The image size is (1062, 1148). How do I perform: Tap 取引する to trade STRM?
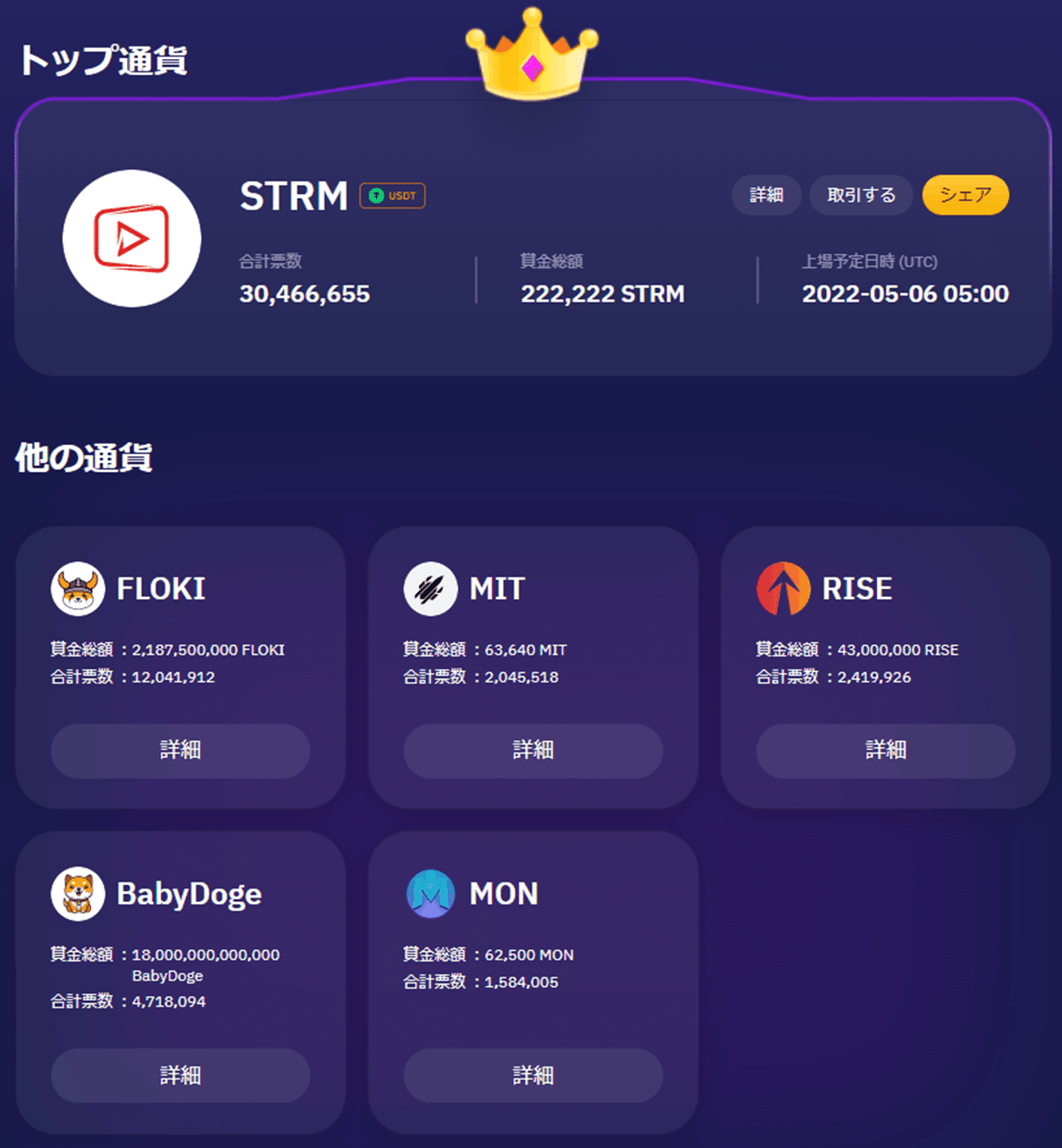pyautogui.click(x=861, y=195)
